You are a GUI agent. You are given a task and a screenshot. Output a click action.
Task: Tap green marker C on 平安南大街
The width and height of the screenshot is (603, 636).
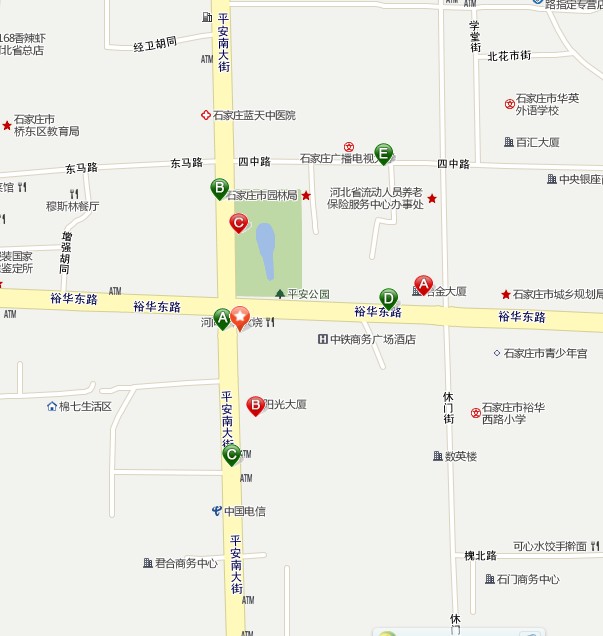pos(231,455)
